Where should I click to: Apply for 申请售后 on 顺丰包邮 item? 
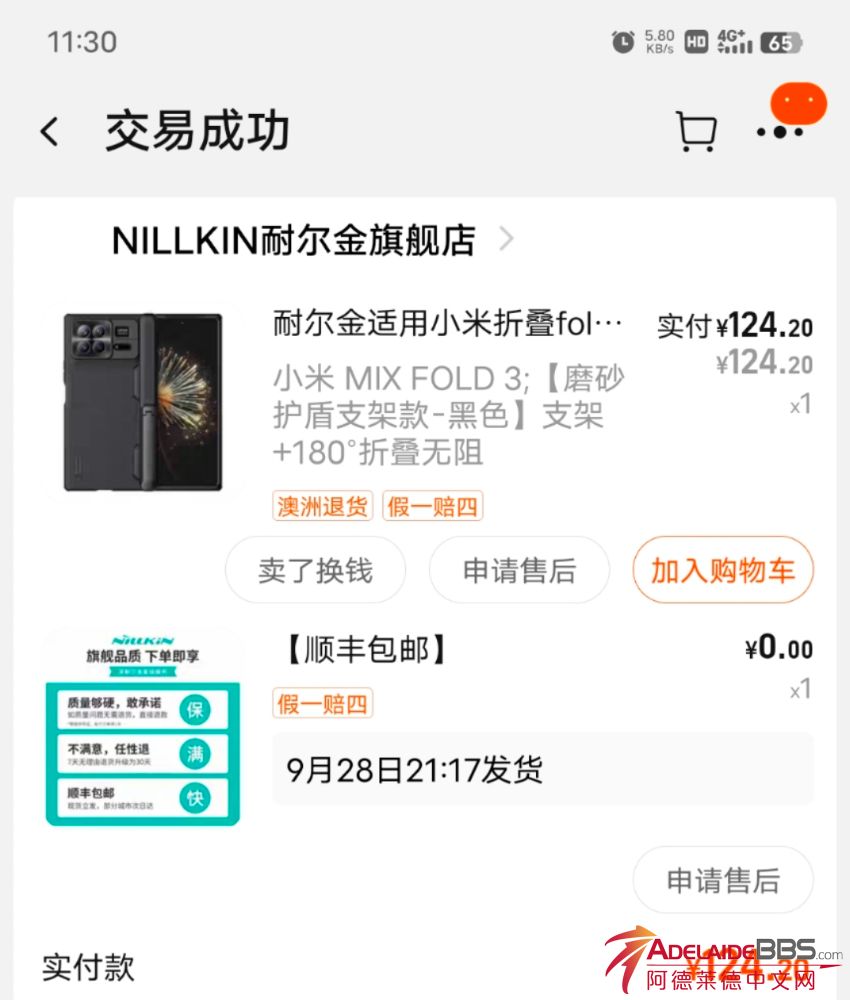pyautogui.click(x=722, y=880)
